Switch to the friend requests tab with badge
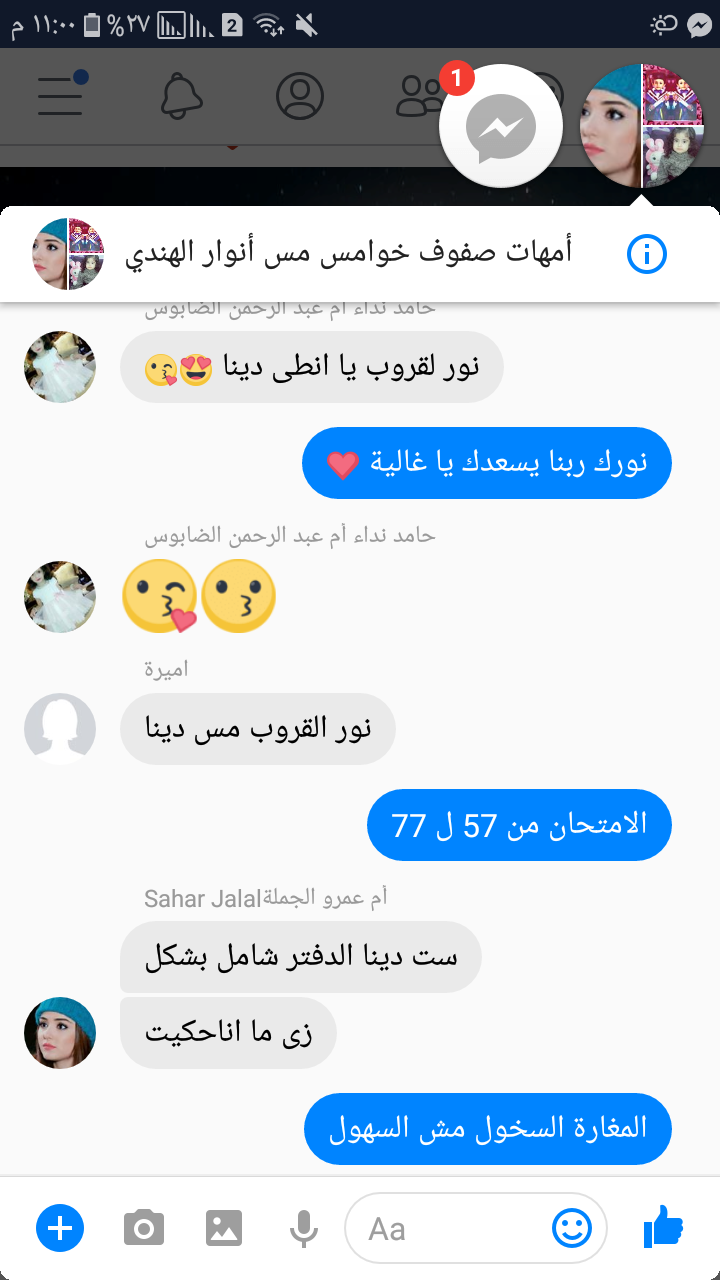The height and width of the screenshot is (1280, 720). pyautogui.click(x=420, y=97)
